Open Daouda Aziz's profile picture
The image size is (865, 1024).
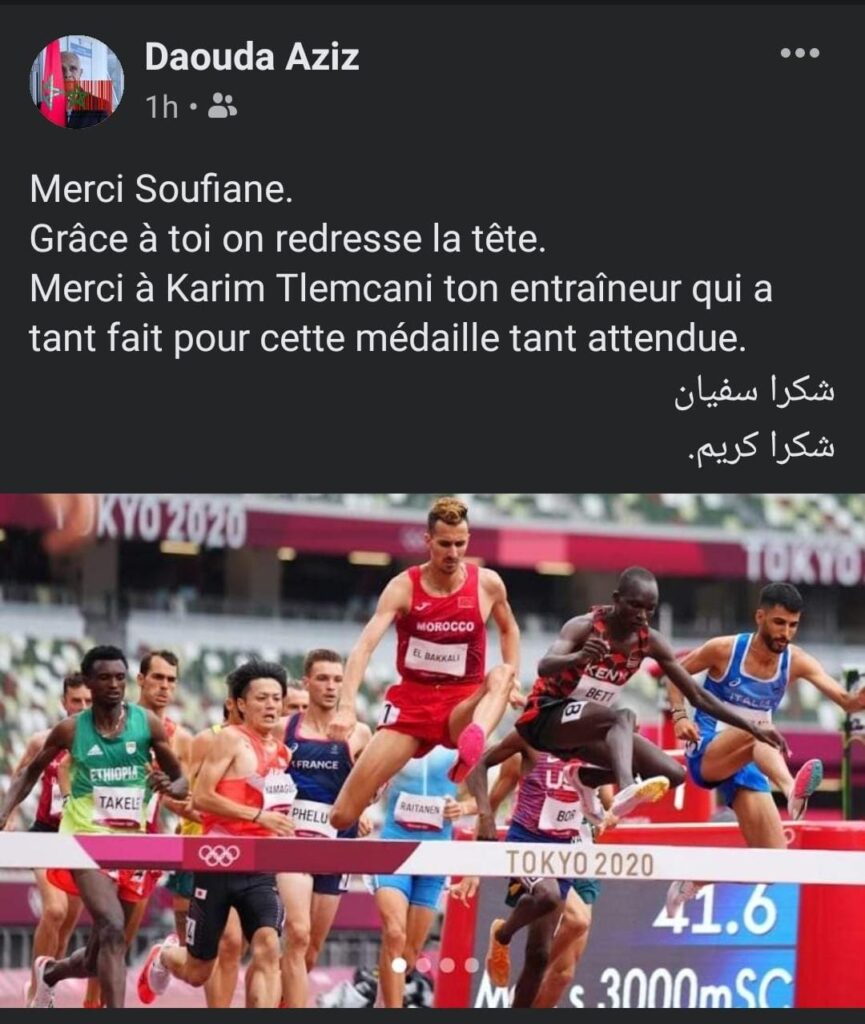[77, 82]
